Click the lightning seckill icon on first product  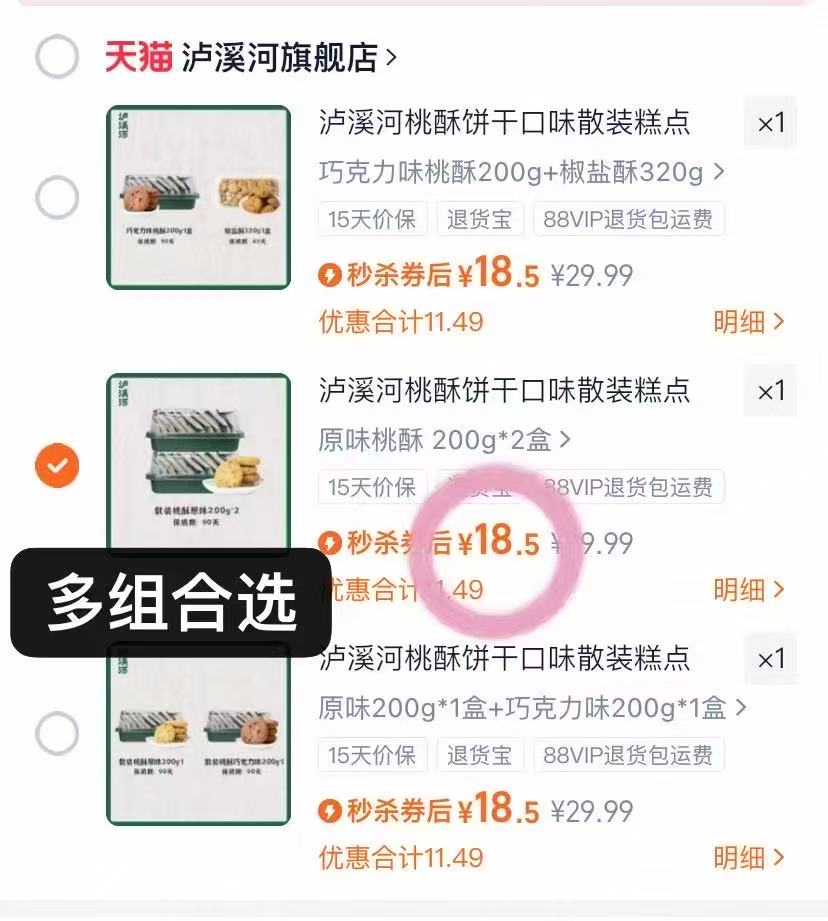click(x=328, y=274)
